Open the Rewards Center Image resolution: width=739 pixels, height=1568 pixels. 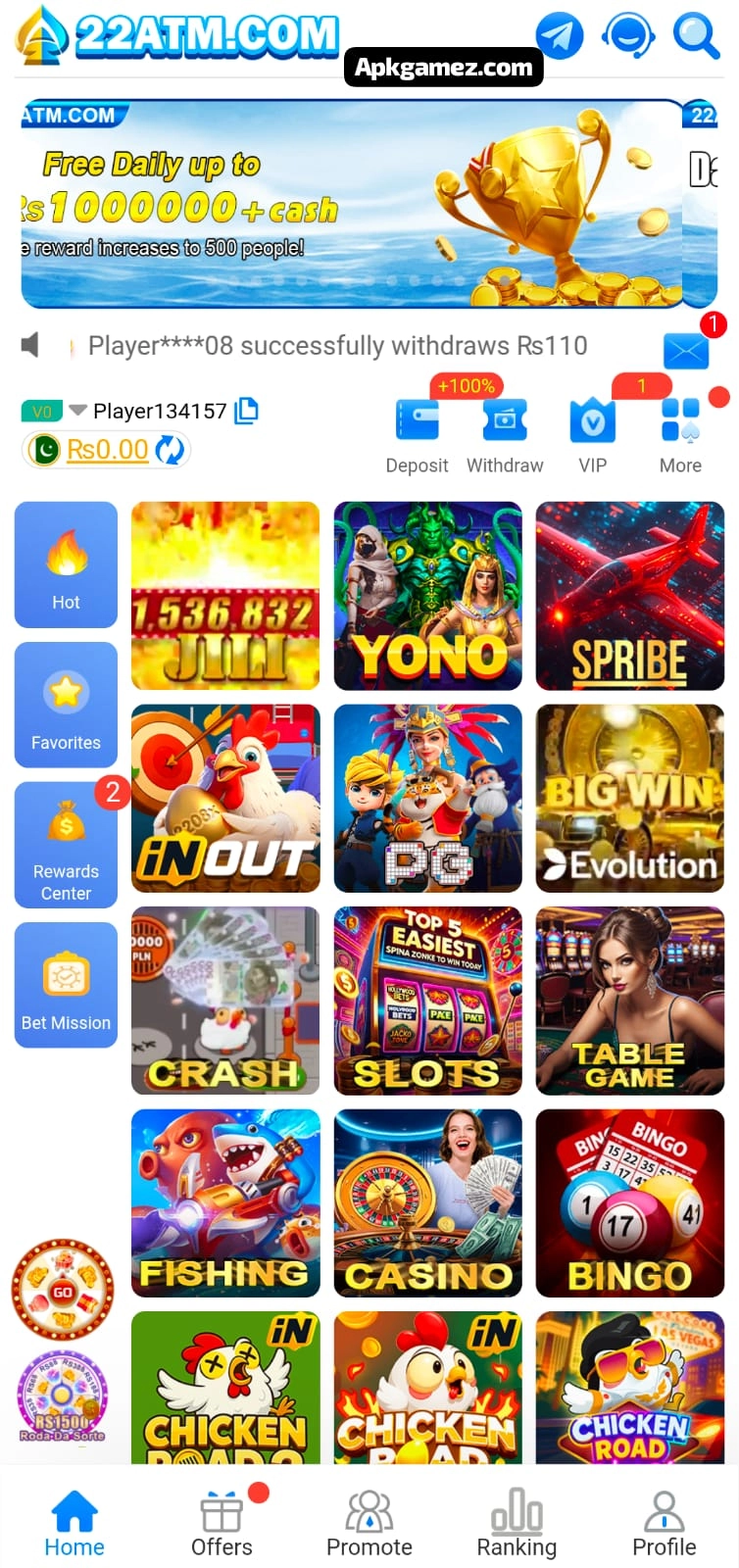tap(66, 845)
